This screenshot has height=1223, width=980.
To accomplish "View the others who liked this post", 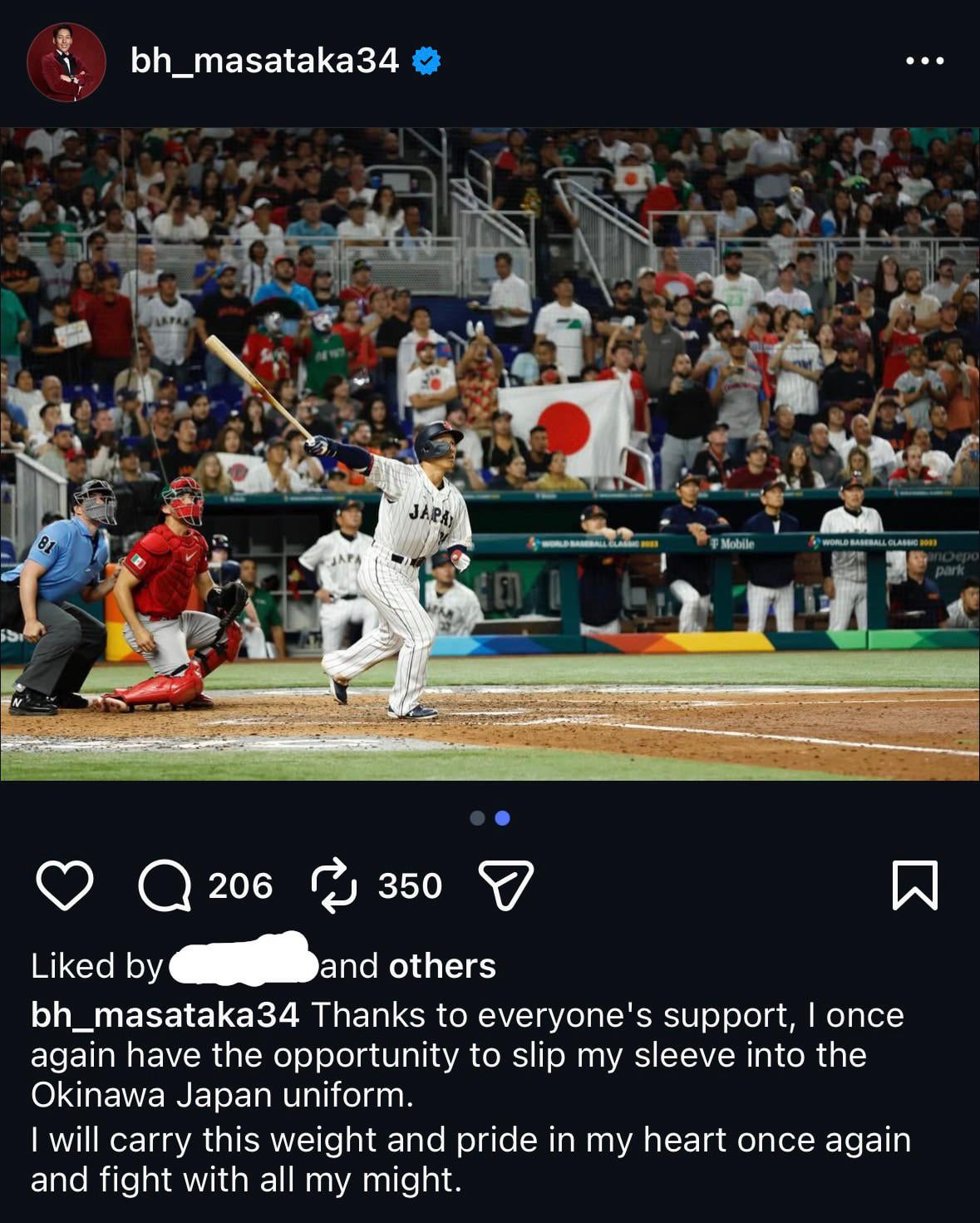I will 442,966.
